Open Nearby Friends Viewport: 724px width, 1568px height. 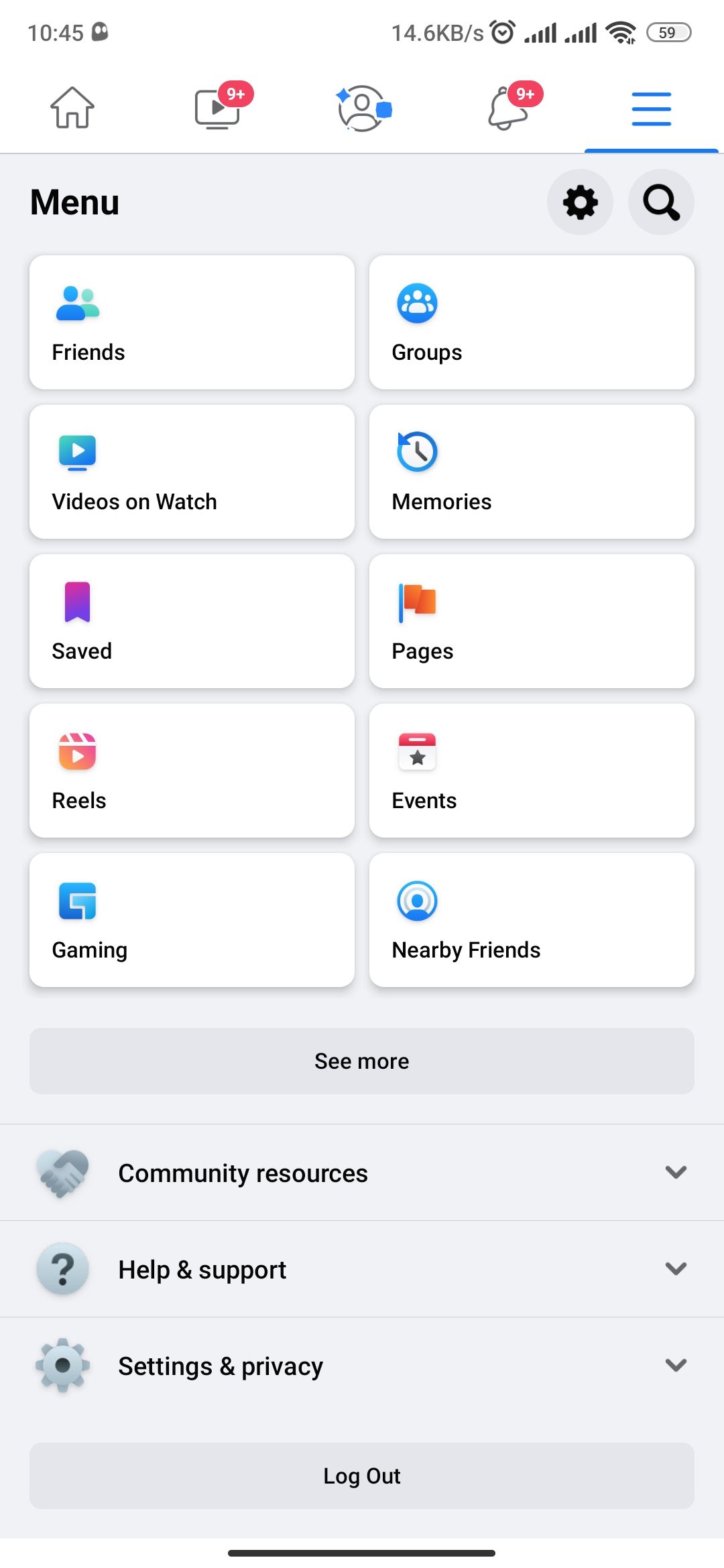[x=532, y=919]
